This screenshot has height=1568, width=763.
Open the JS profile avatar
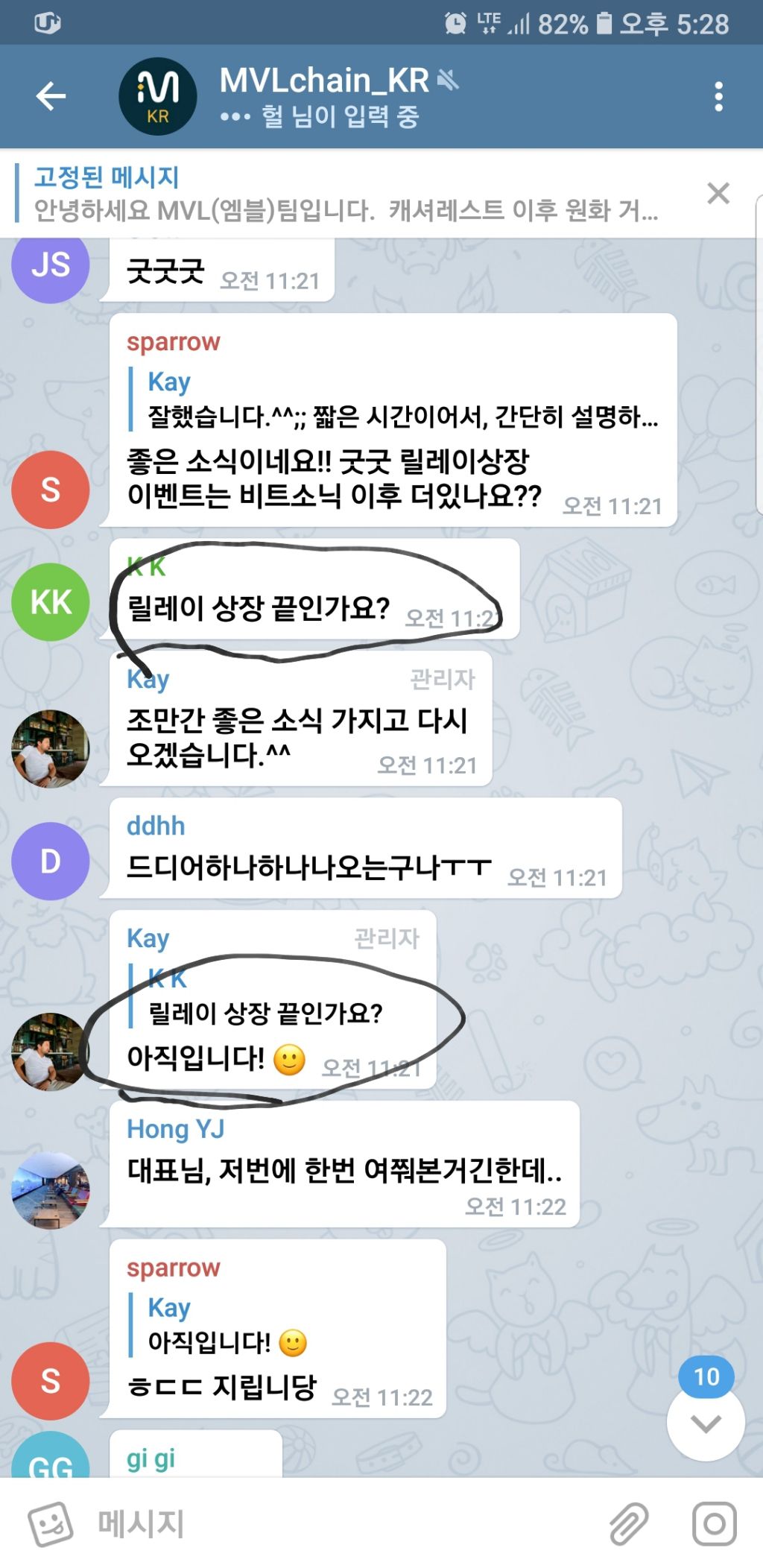[x=51, y=265]
